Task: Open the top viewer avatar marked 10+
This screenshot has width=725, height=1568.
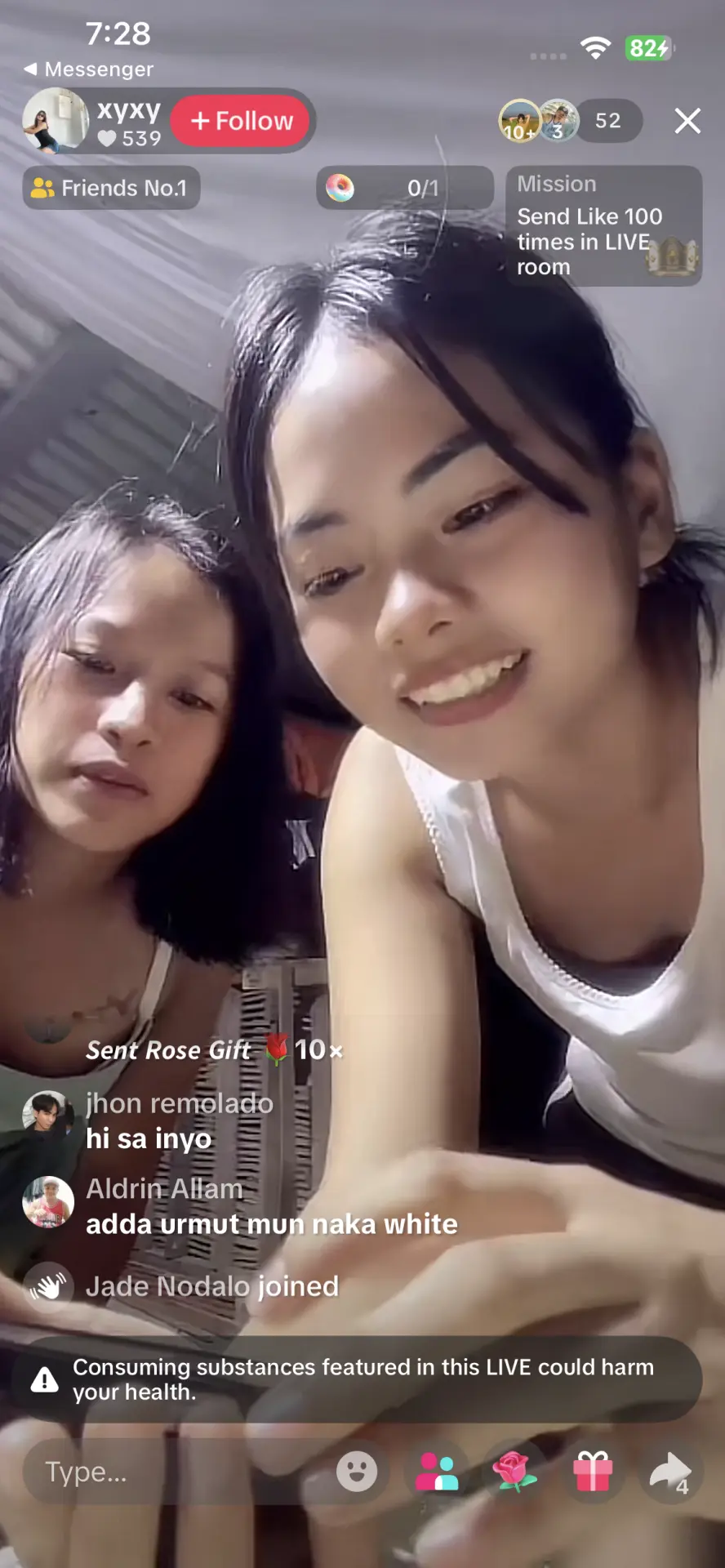Action: (520, 121)
